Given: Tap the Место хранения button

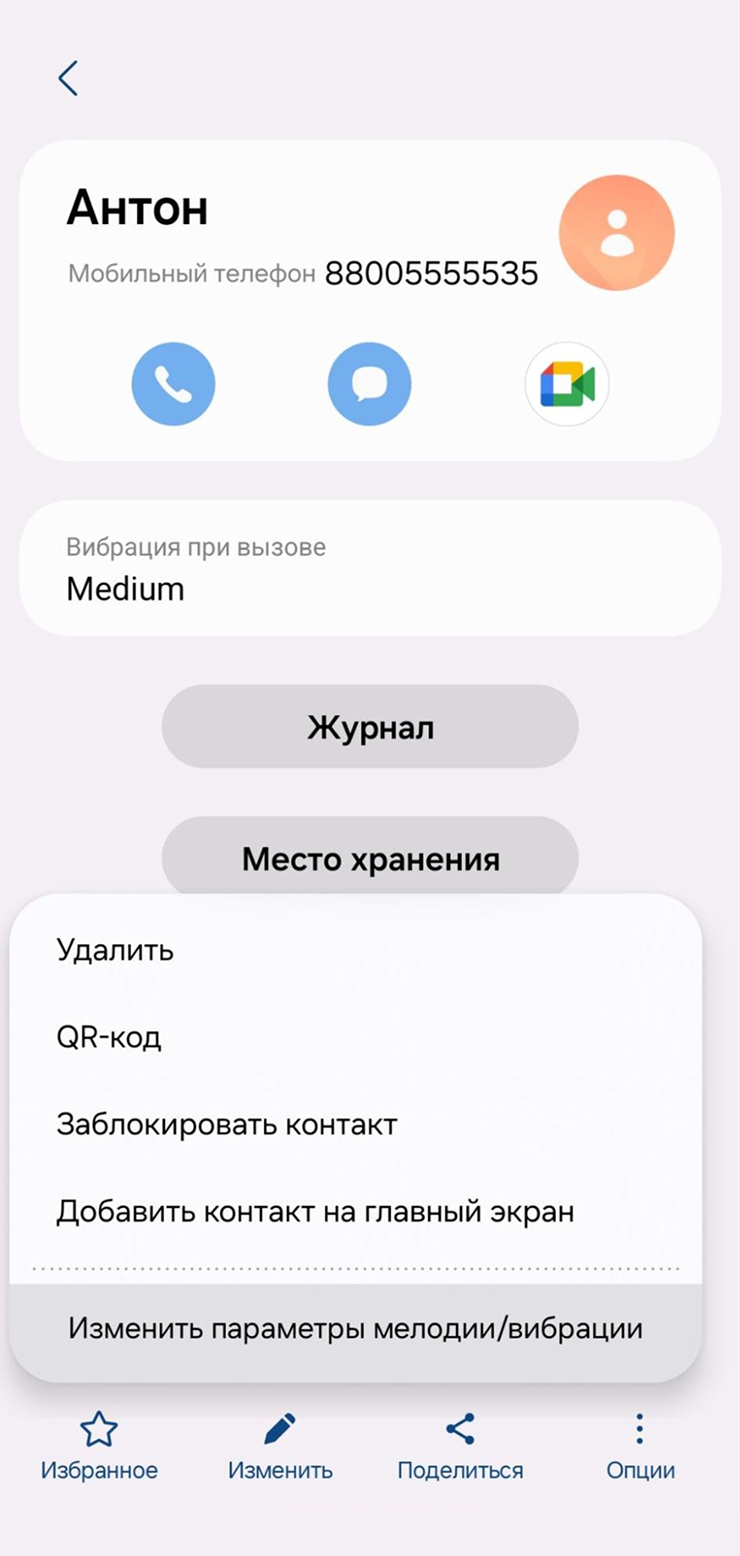Looking at the screenshot, I should [370, 858].
